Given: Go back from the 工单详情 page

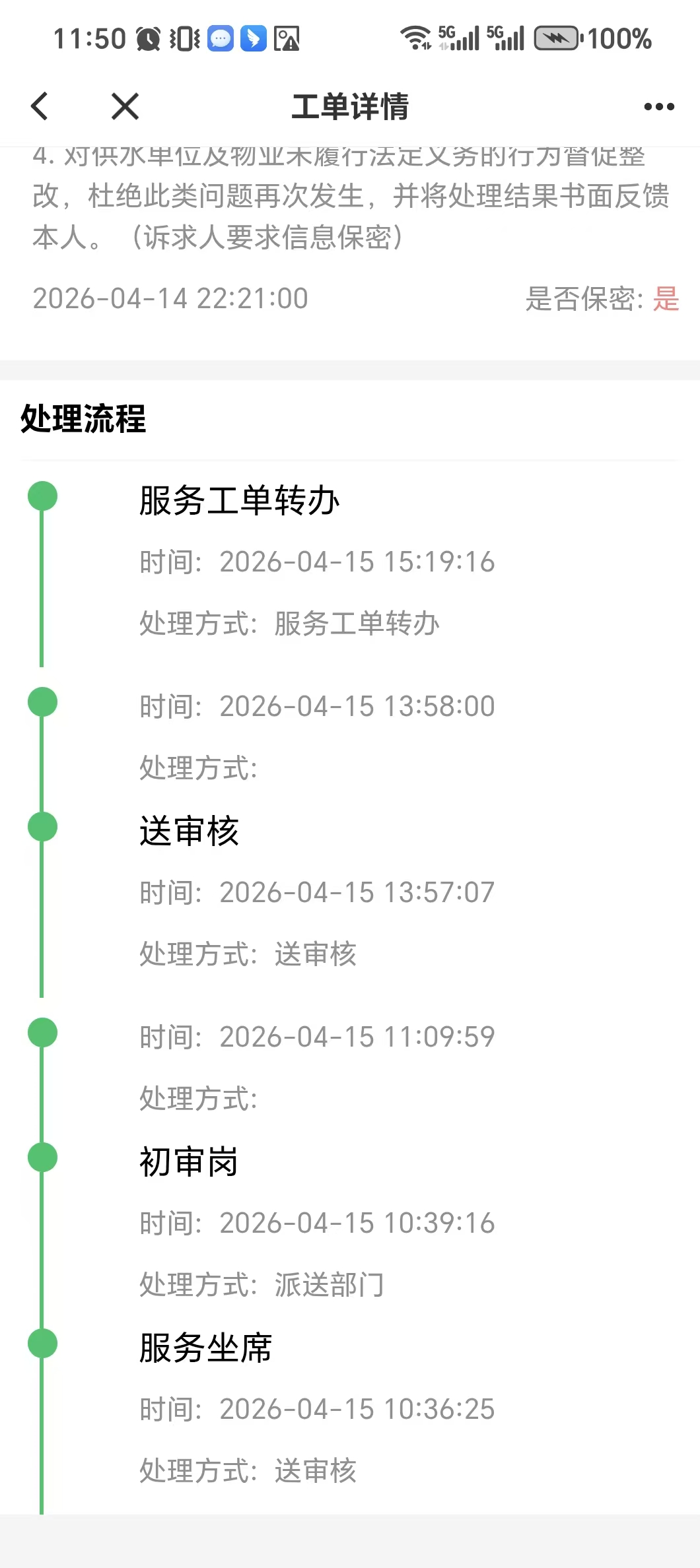Looking at the screenshot, I should [40, 106].
